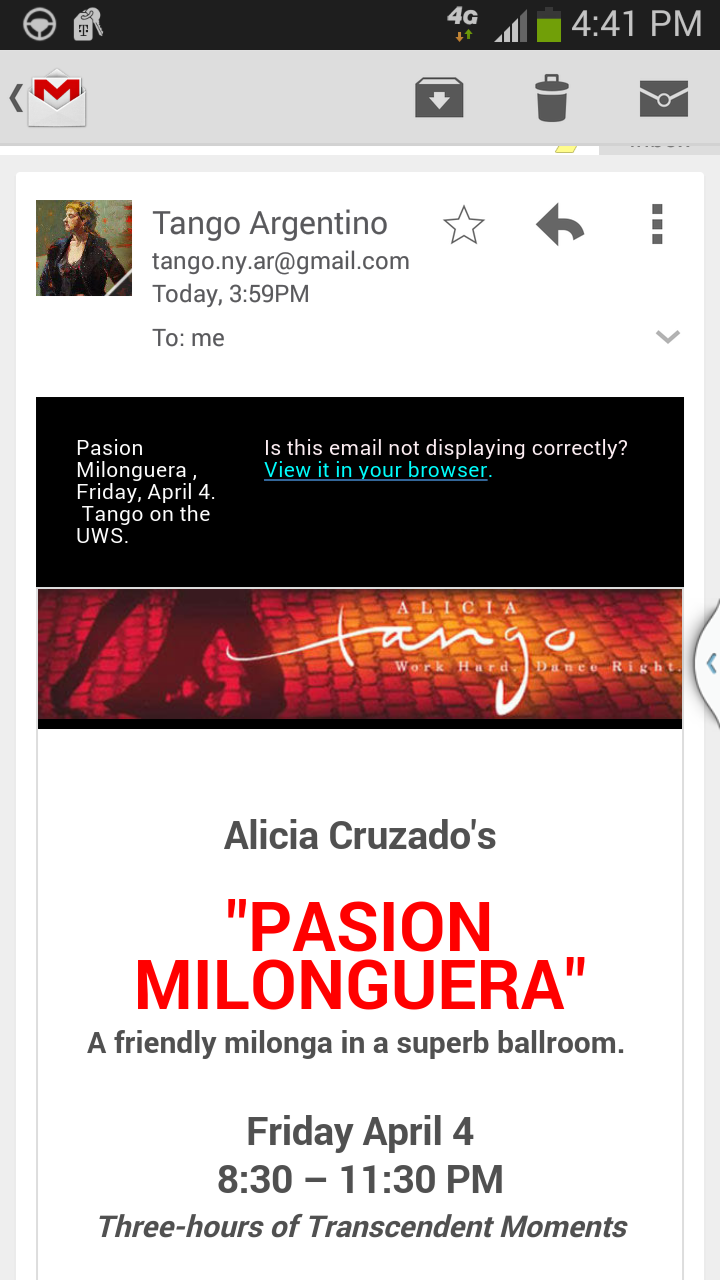The width and height of the screenshot is (720, 1280).
Task: Open the side handle tab at the screen edge
Action: click(x=709, y=662)
